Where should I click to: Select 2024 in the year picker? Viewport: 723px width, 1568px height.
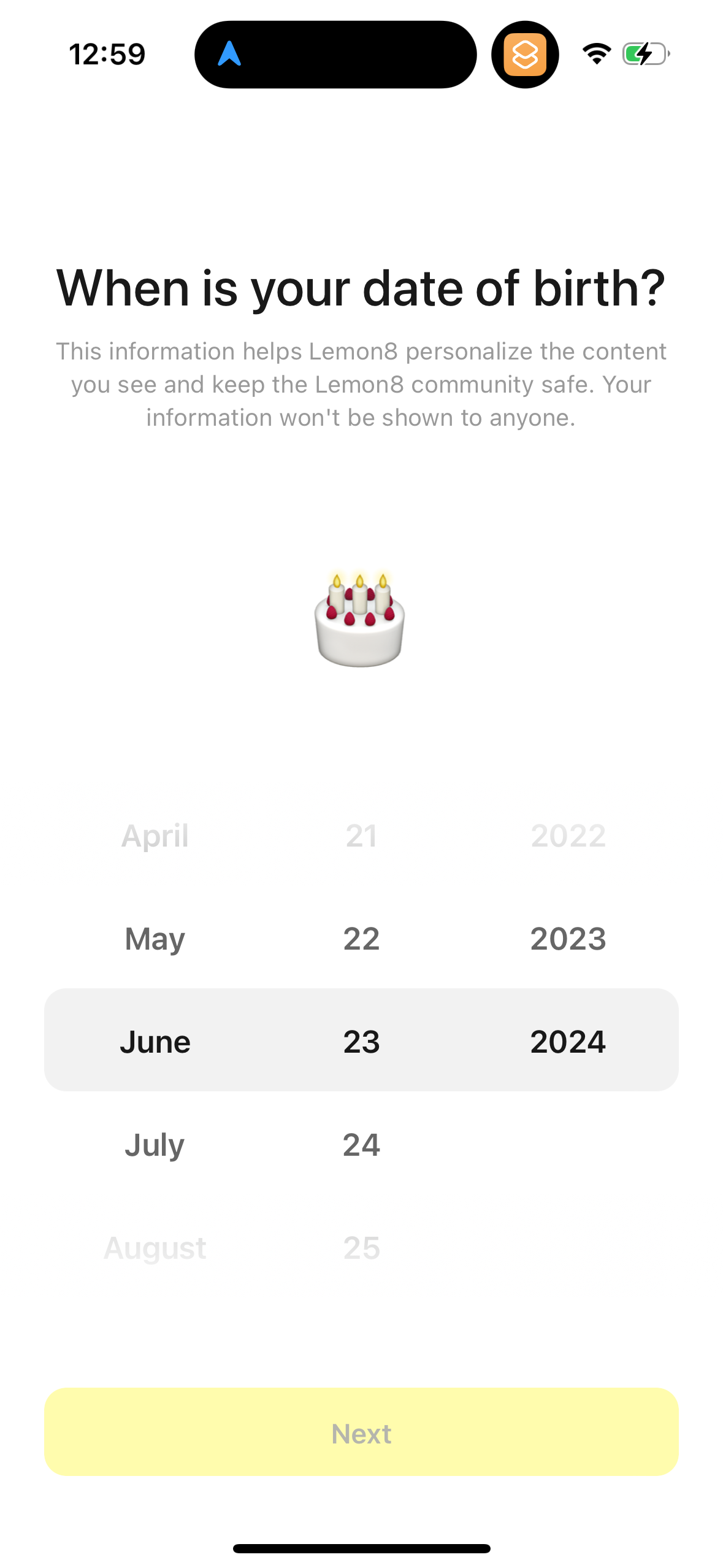click(x=567, y=1040)
